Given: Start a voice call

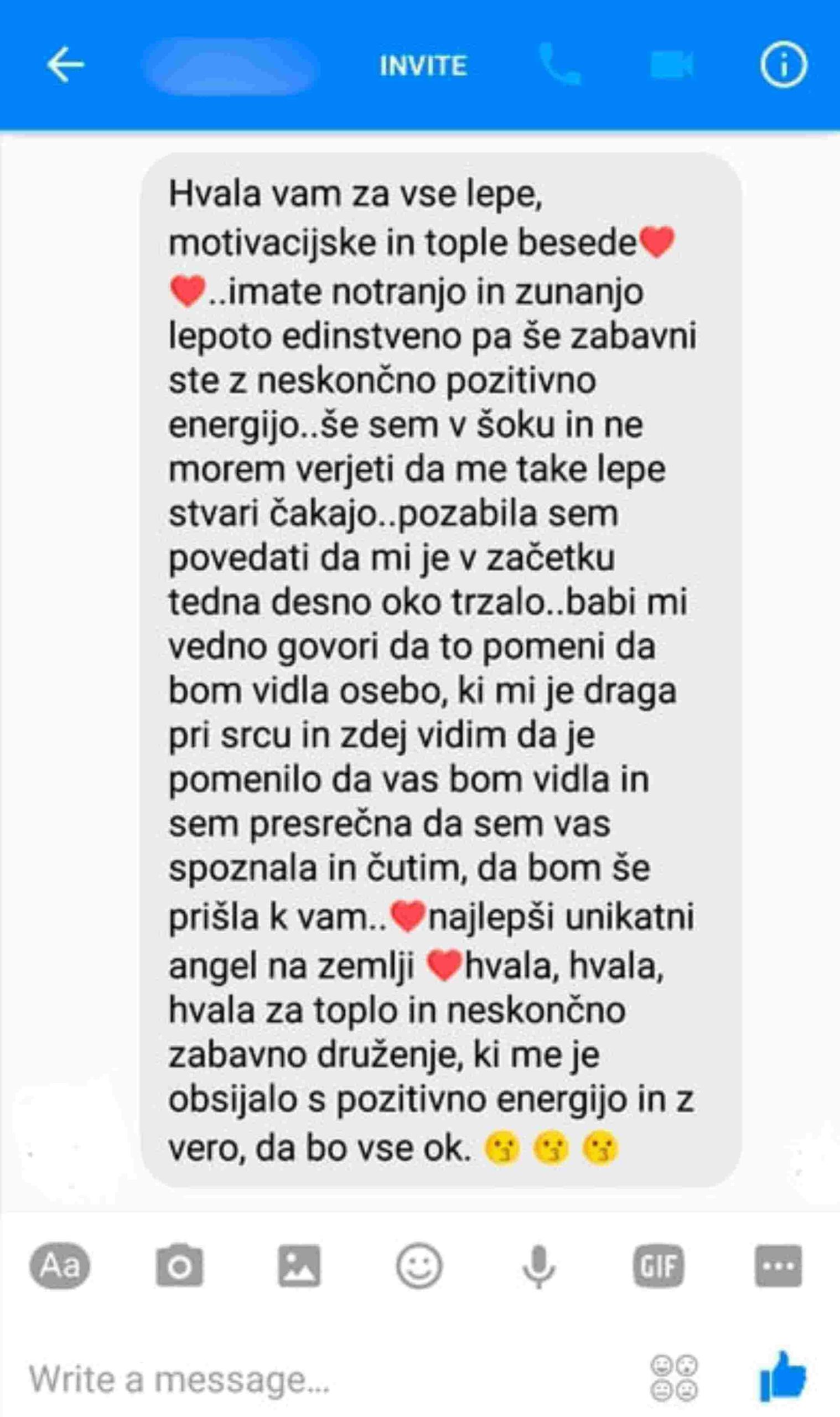Looking at the screenshot, I should coord(559,65).
